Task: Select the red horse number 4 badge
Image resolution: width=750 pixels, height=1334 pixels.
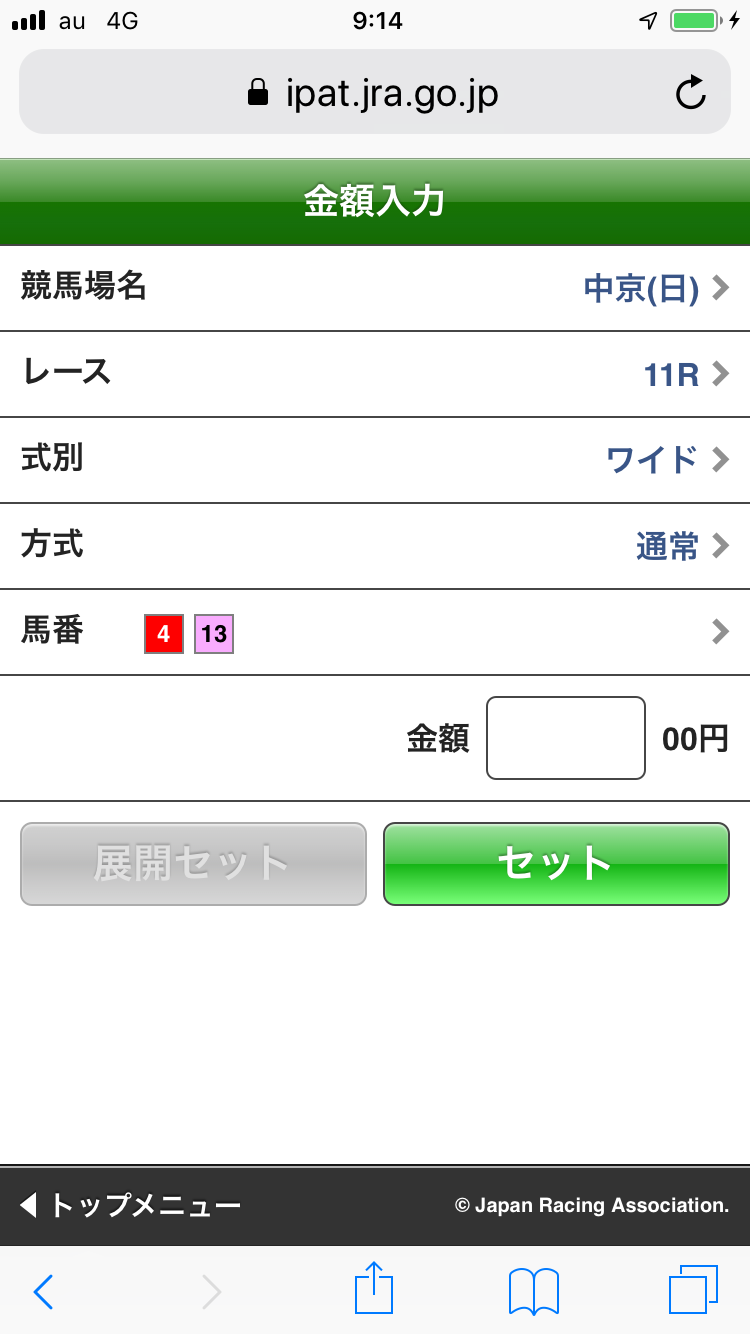Action: (x=163, y=634)
